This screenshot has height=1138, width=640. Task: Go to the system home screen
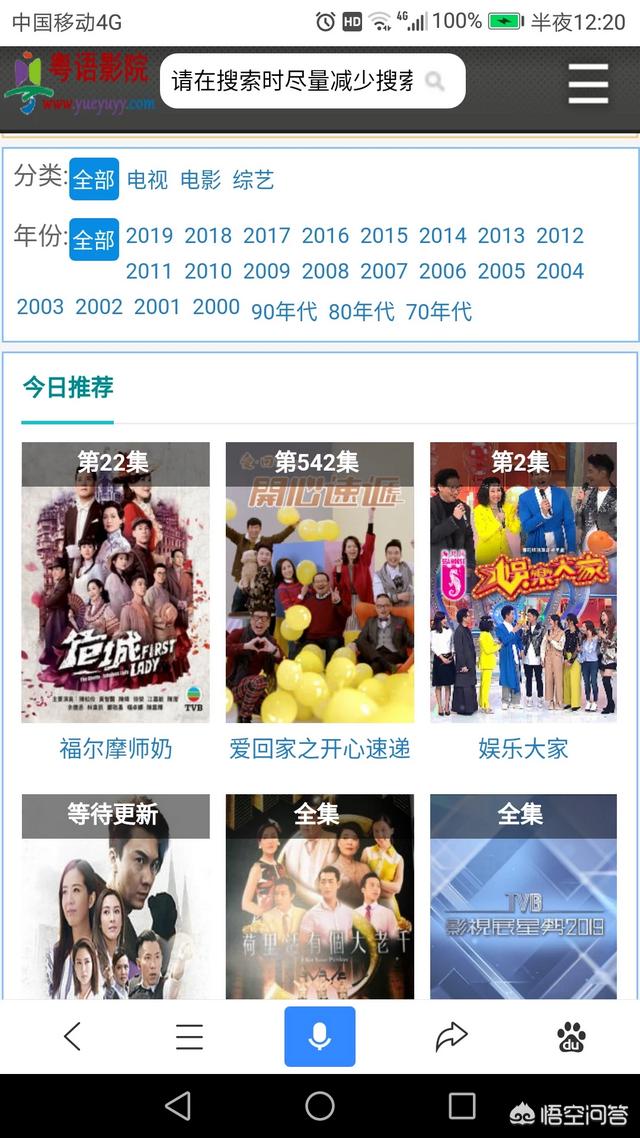tap(320, 1106)
